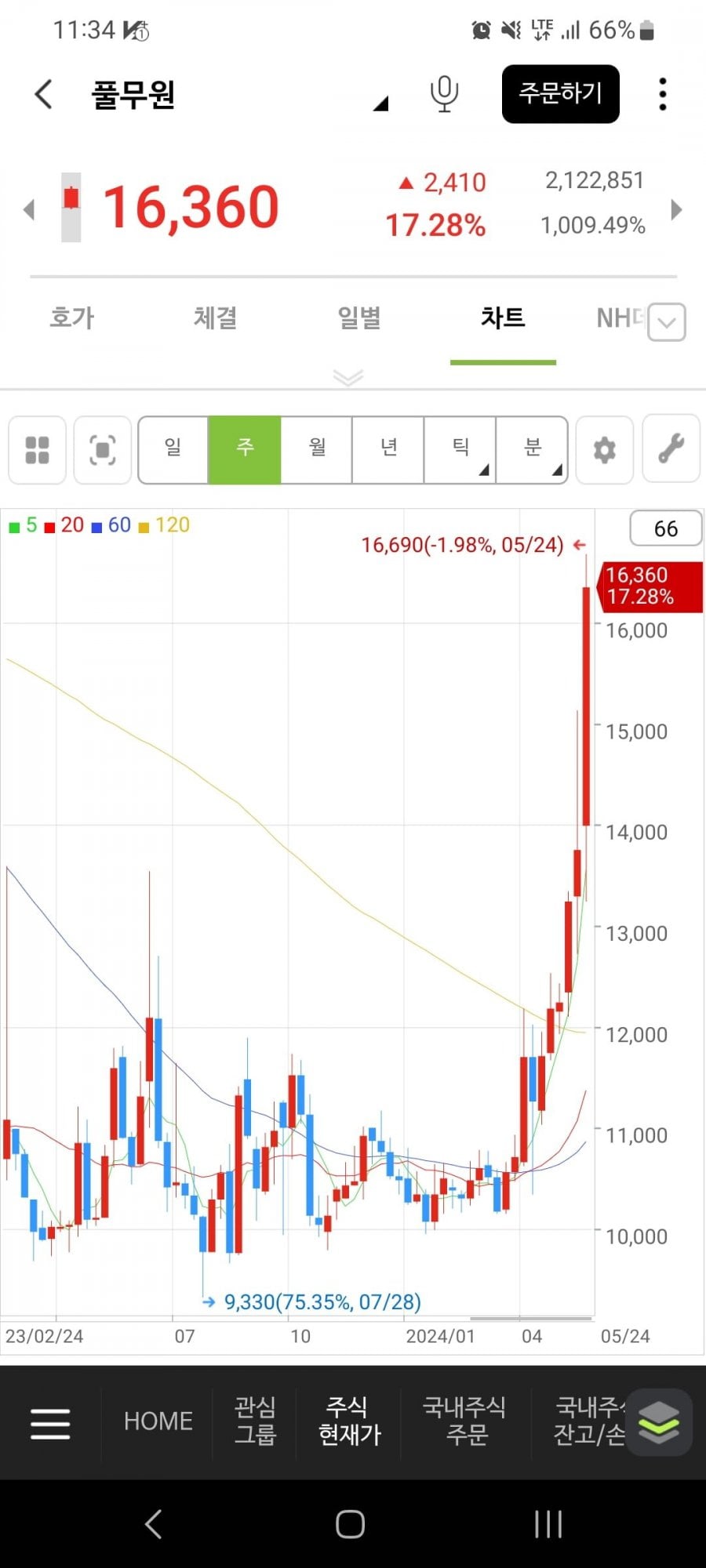This screenshot has width=706, height=1568.
Task: Open the chart wrench tools
Action: click(671, 448)
